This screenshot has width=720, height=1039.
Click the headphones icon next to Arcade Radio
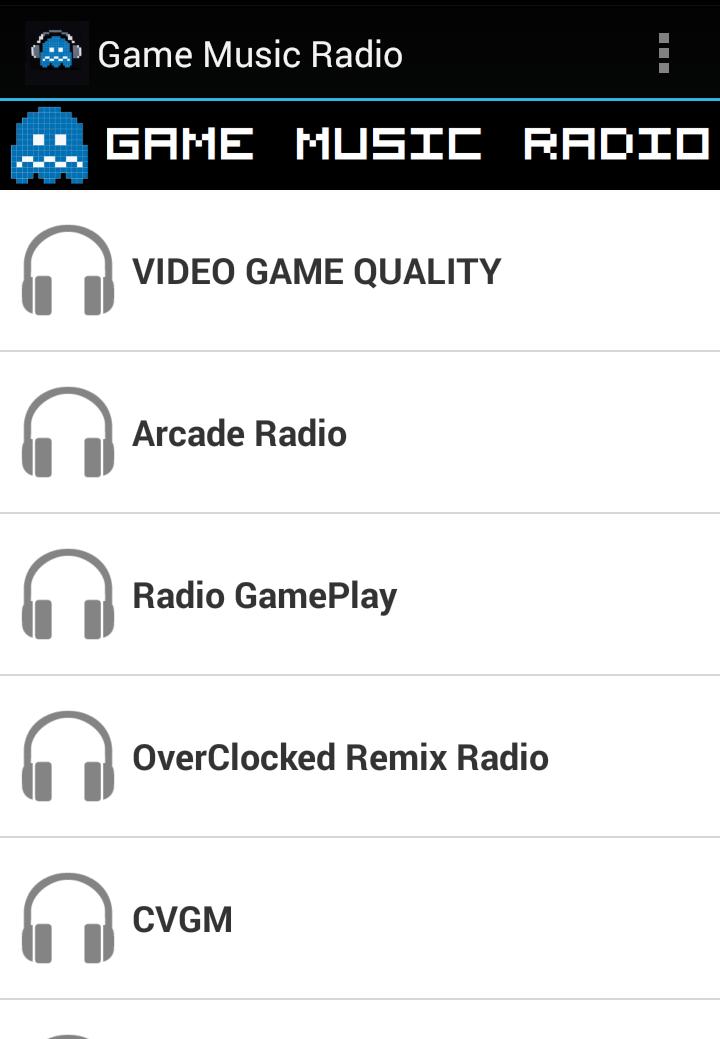70,433
